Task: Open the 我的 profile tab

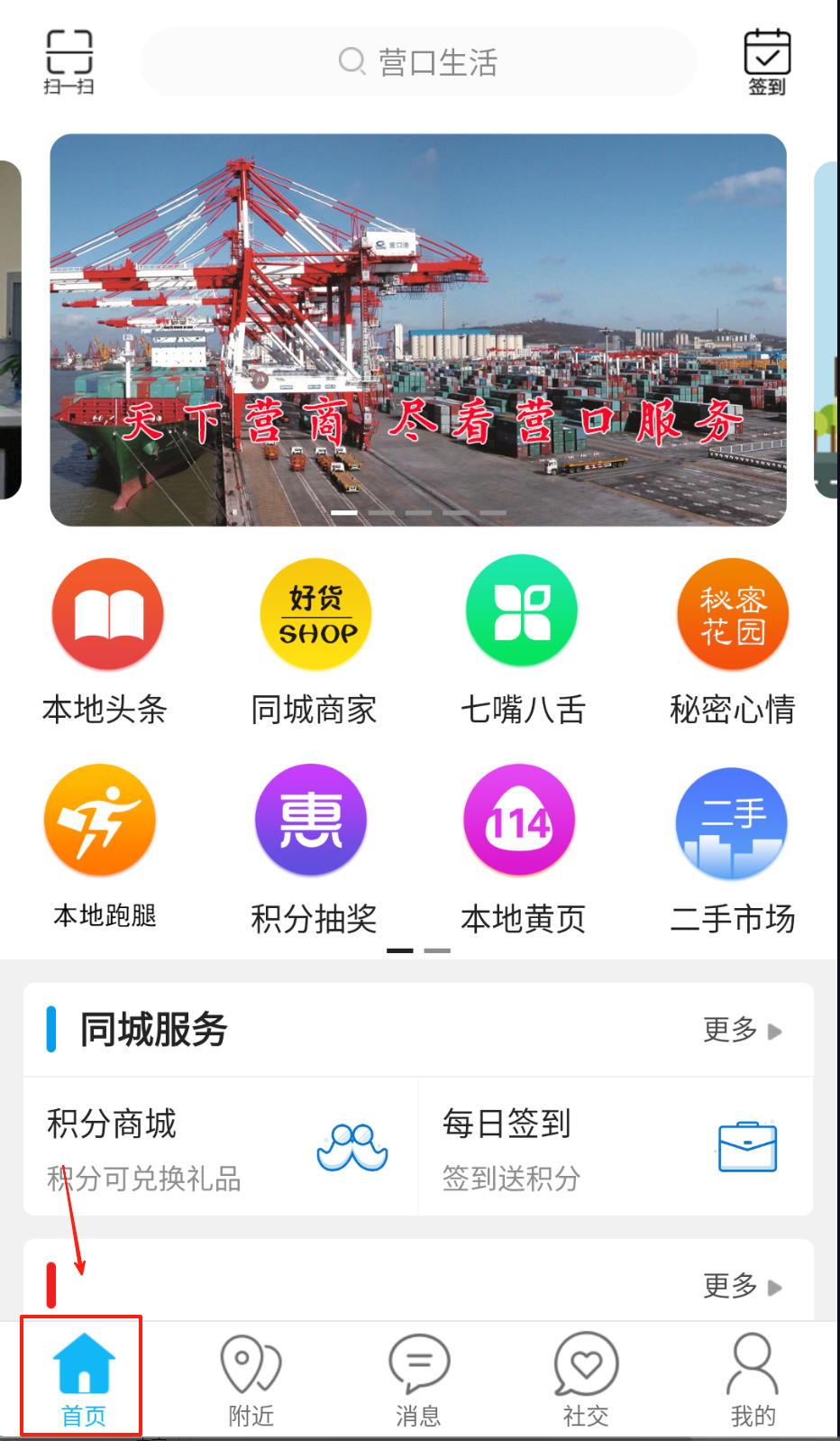Action: click(x=753, y=1377)
